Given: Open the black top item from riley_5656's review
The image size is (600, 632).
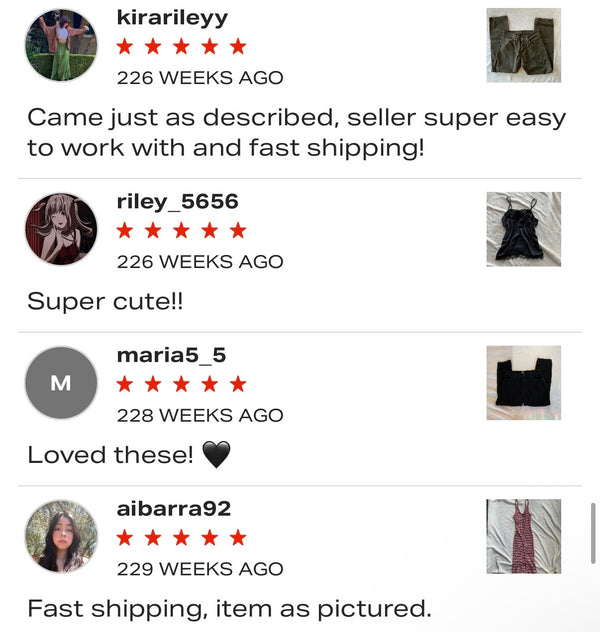Looking at the screenshot, I should pos(523,229).
